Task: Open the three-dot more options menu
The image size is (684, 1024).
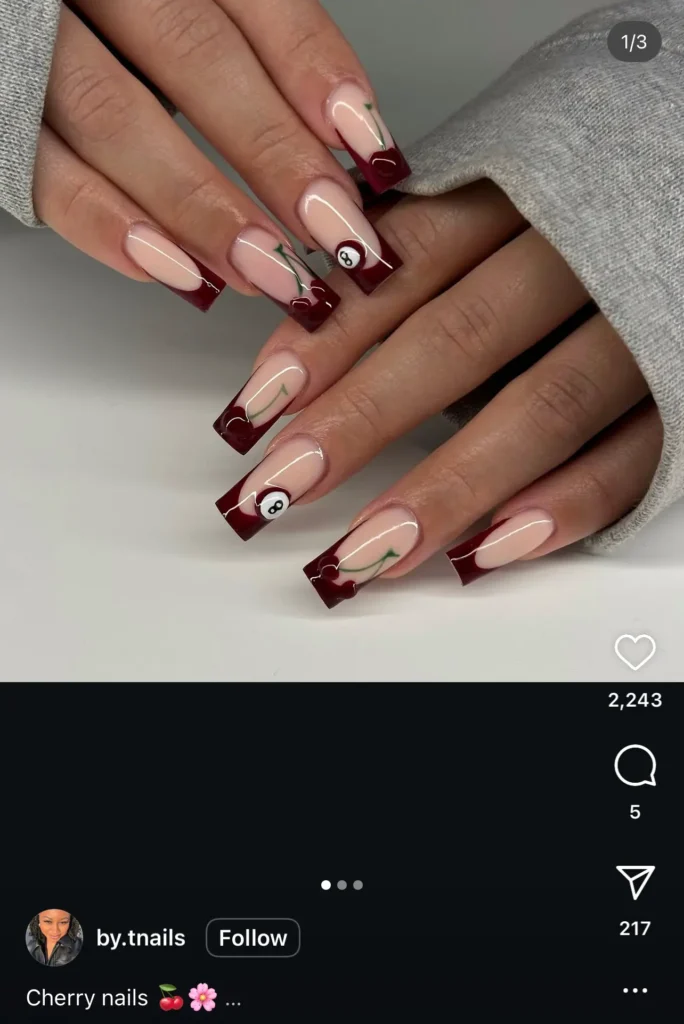Action: [x=635, y=990]
